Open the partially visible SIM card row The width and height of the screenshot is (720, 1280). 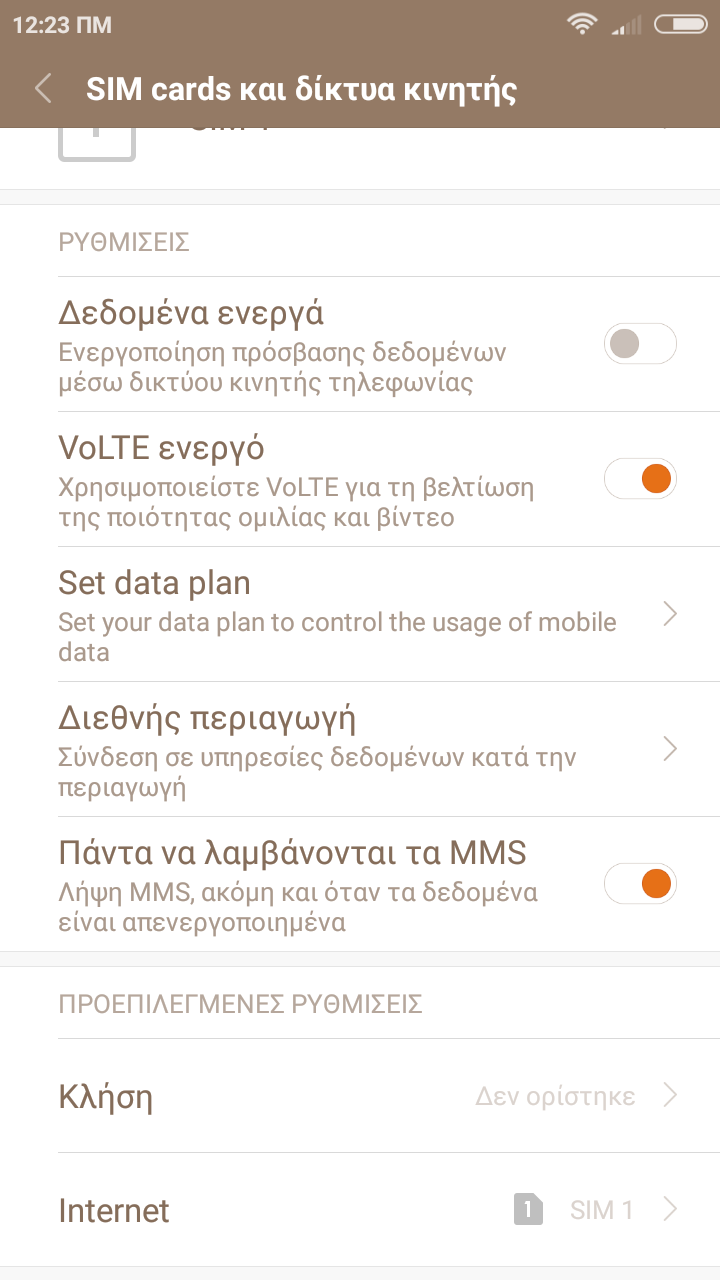[x=360, y=145]
